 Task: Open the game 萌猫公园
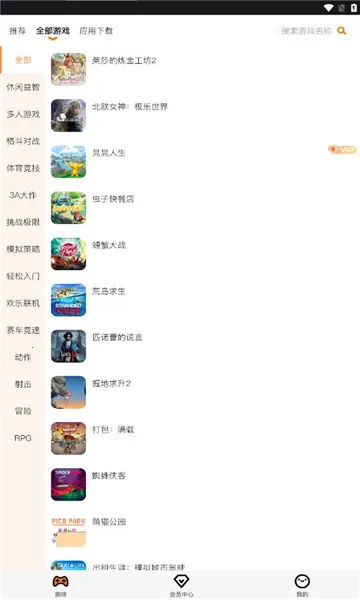pyautogui.click(x=203, y=531)
